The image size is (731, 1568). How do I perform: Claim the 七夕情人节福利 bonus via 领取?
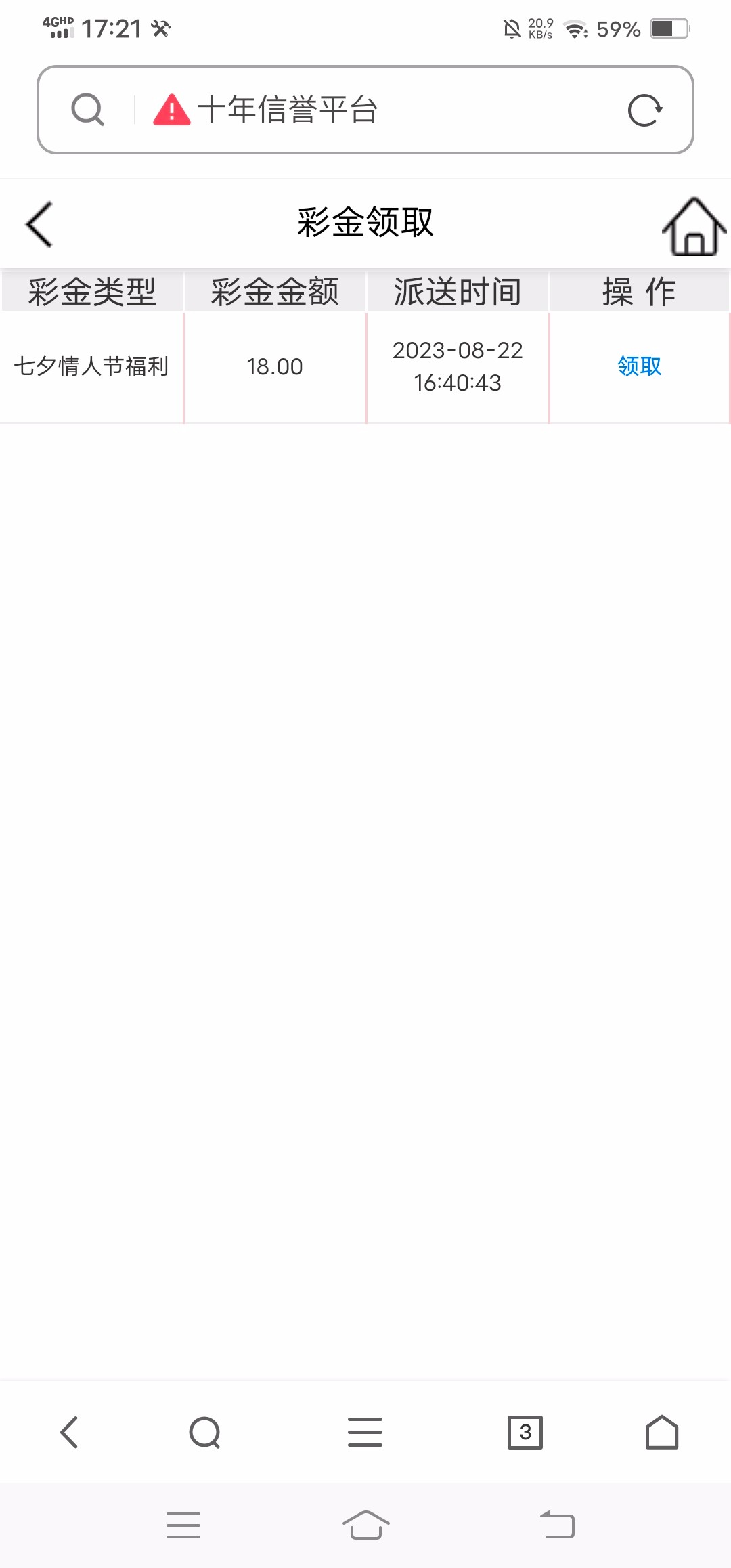coord(639,366)
